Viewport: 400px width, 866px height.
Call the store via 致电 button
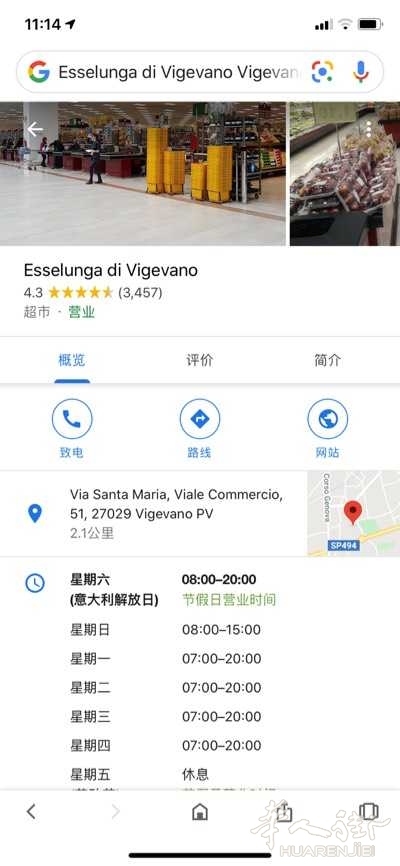72,429
